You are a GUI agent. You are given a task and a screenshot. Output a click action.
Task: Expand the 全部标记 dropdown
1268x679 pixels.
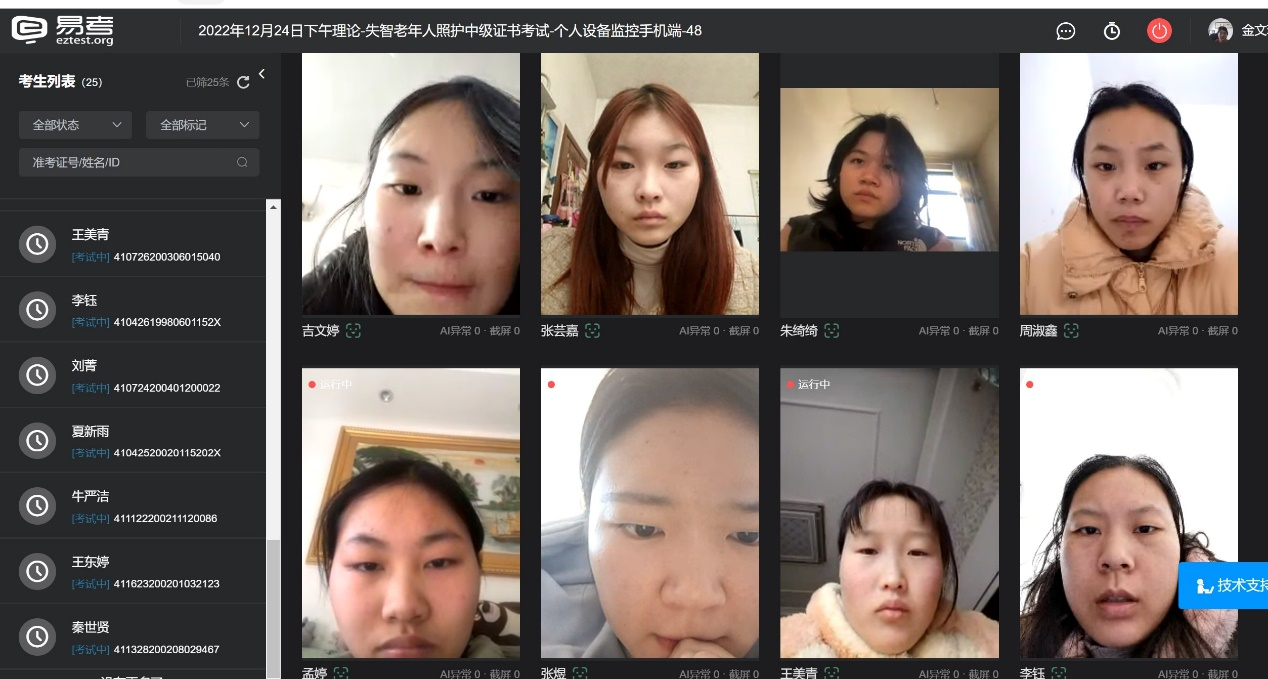pos(202,125)
